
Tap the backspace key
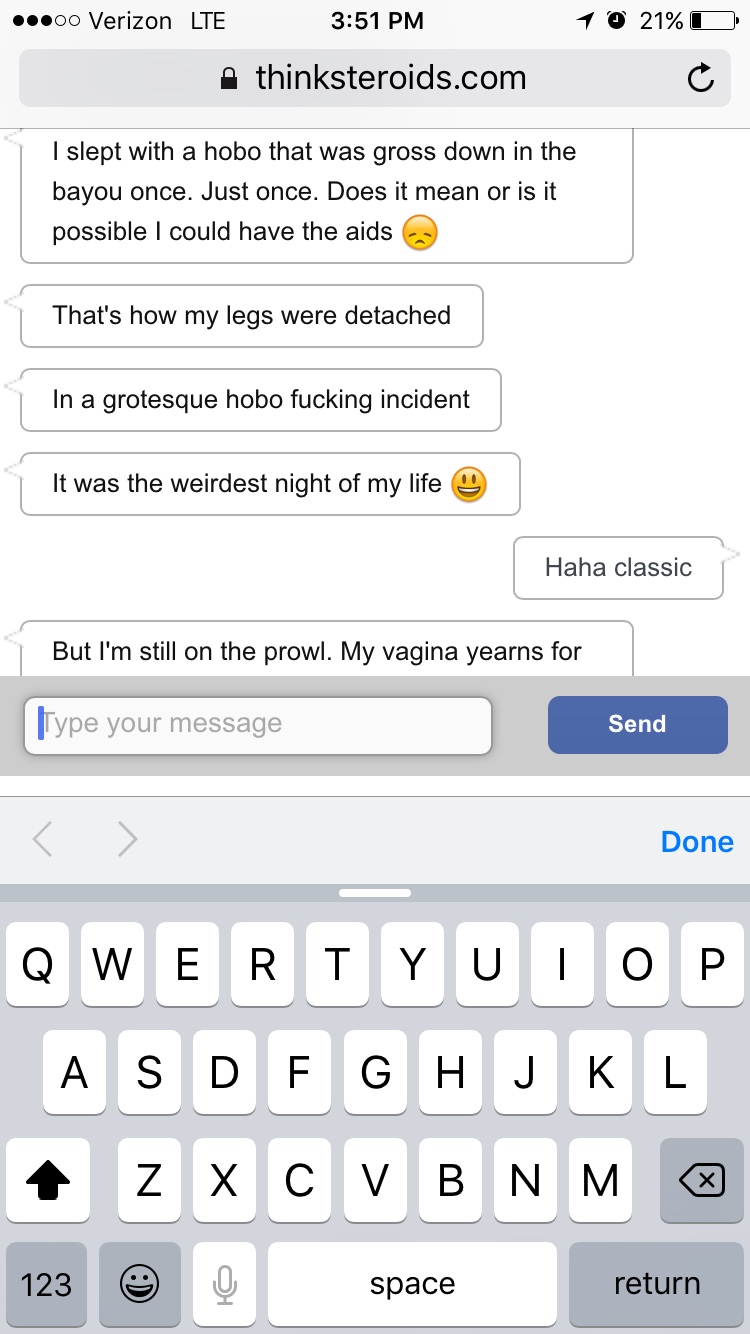point(702,1181)
